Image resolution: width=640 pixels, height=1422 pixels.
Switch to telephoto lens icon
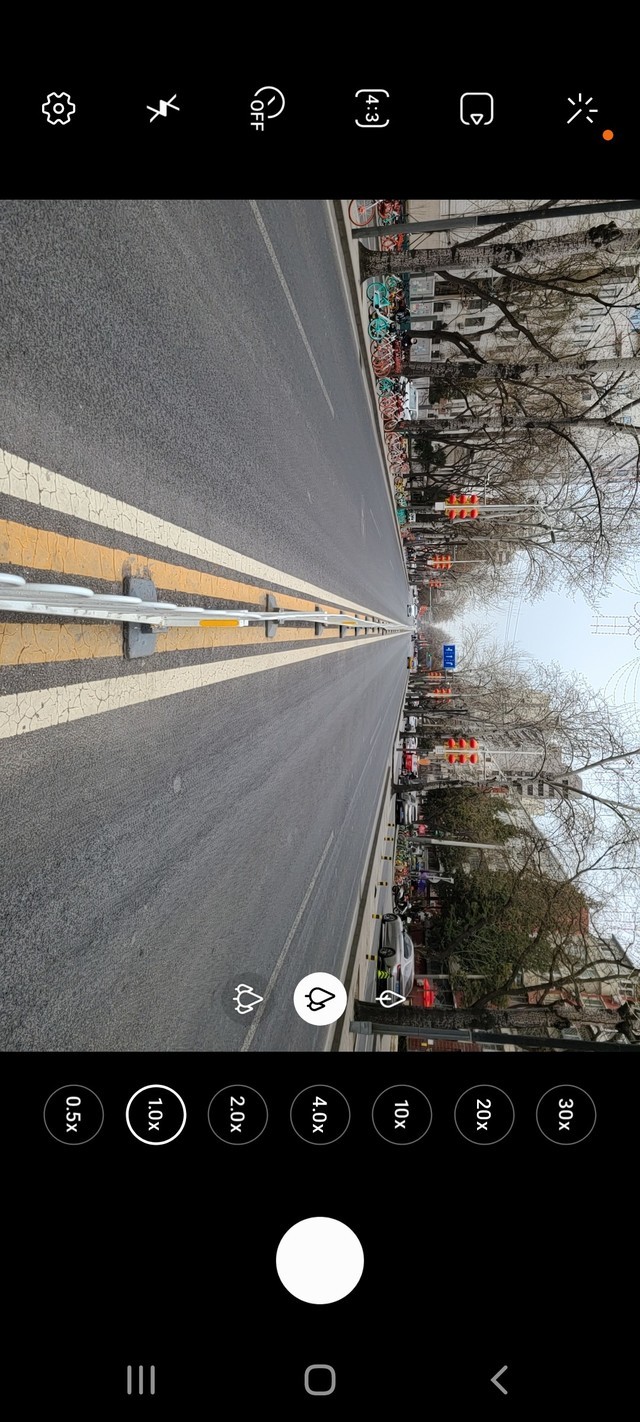coord(391,998)
